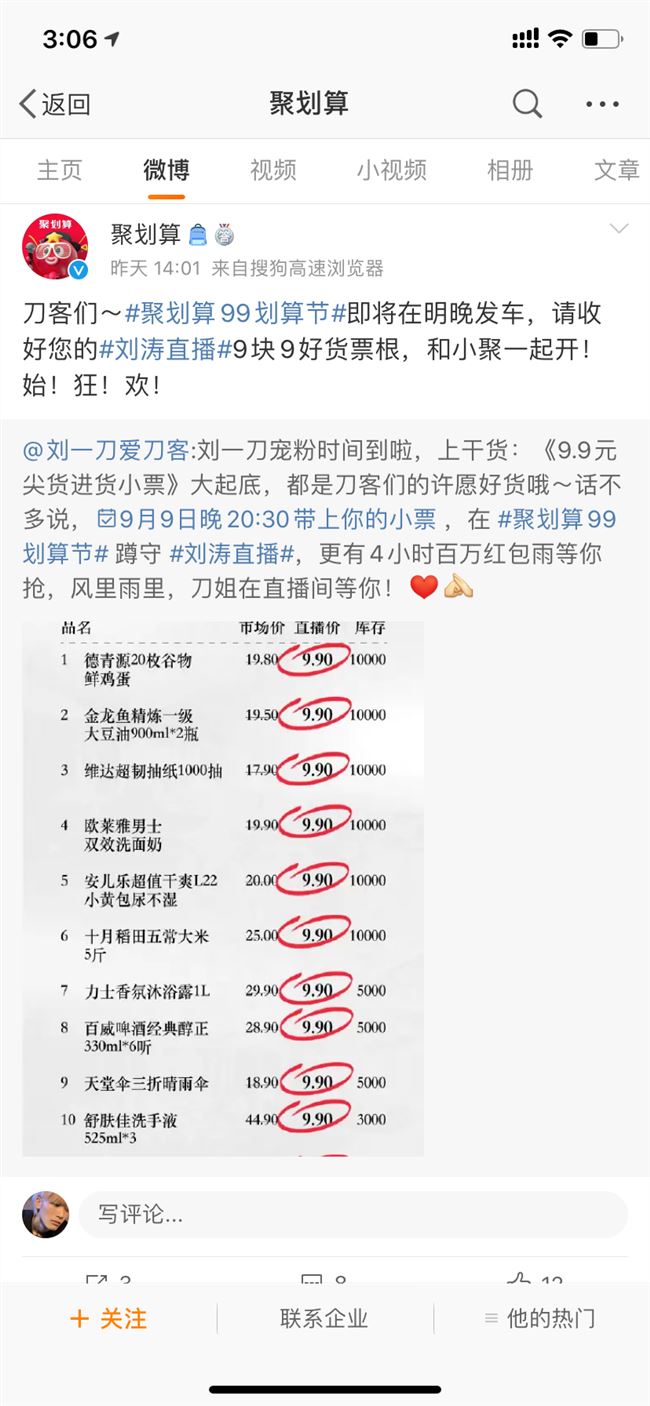
Task: Tap the 写评论 comment field
Action: (352, 1215)
